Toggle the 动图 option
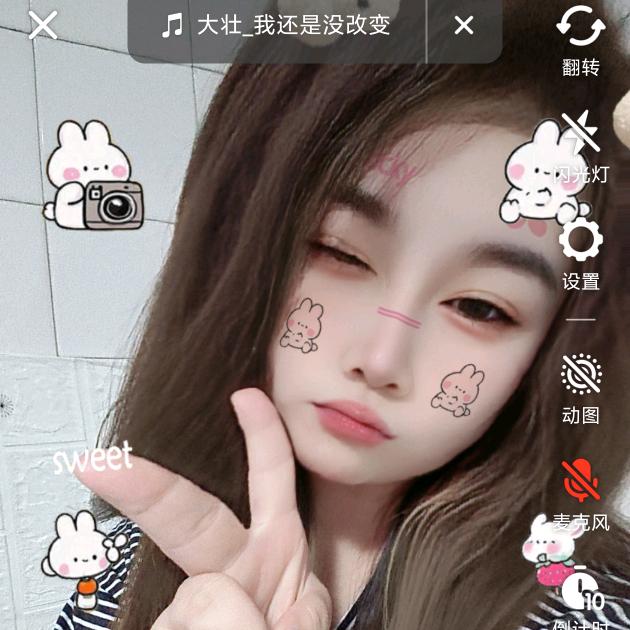 click(581, 384)
